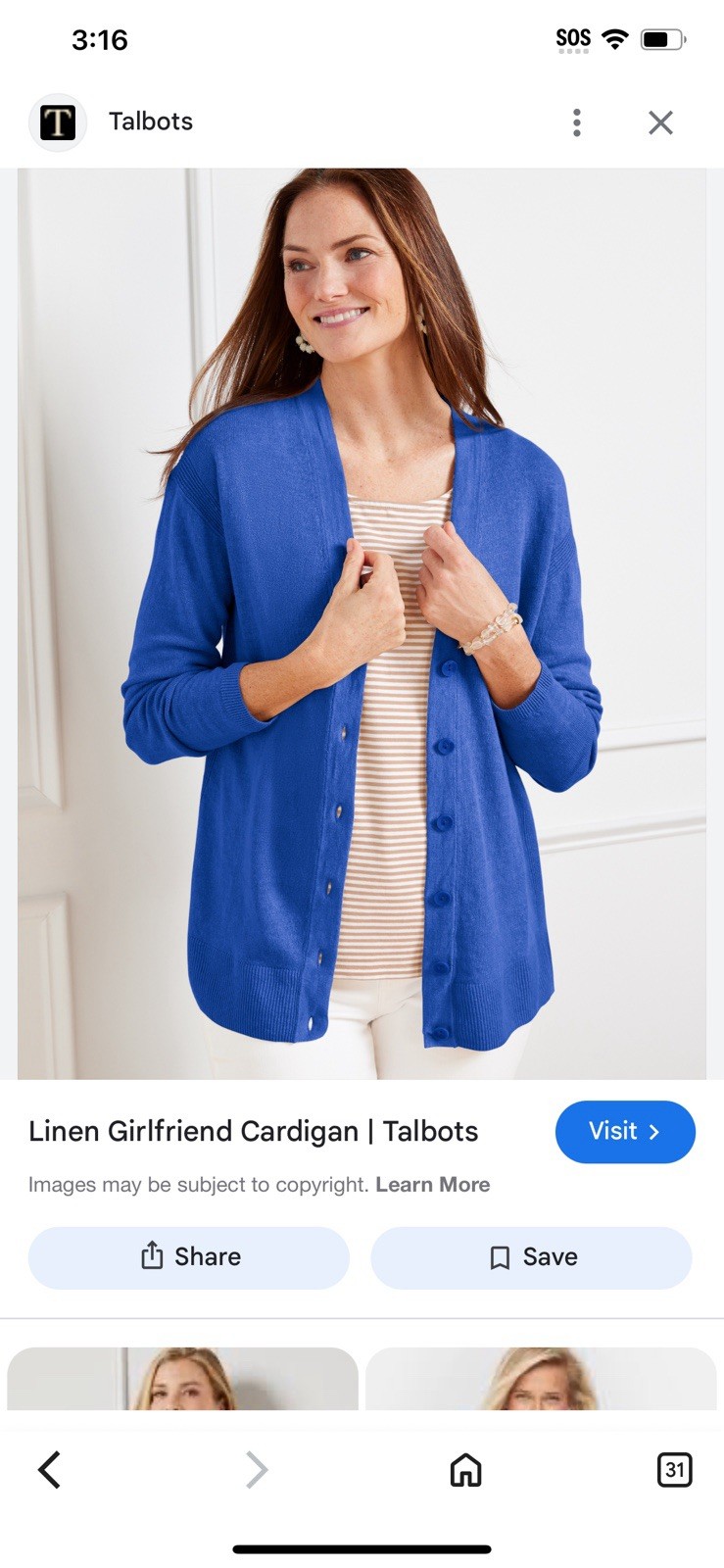The width and height of the screenshot is (724, 1568).
Task: Save this image to collections
Action: pyautogui.click(x=531, y=1257)
